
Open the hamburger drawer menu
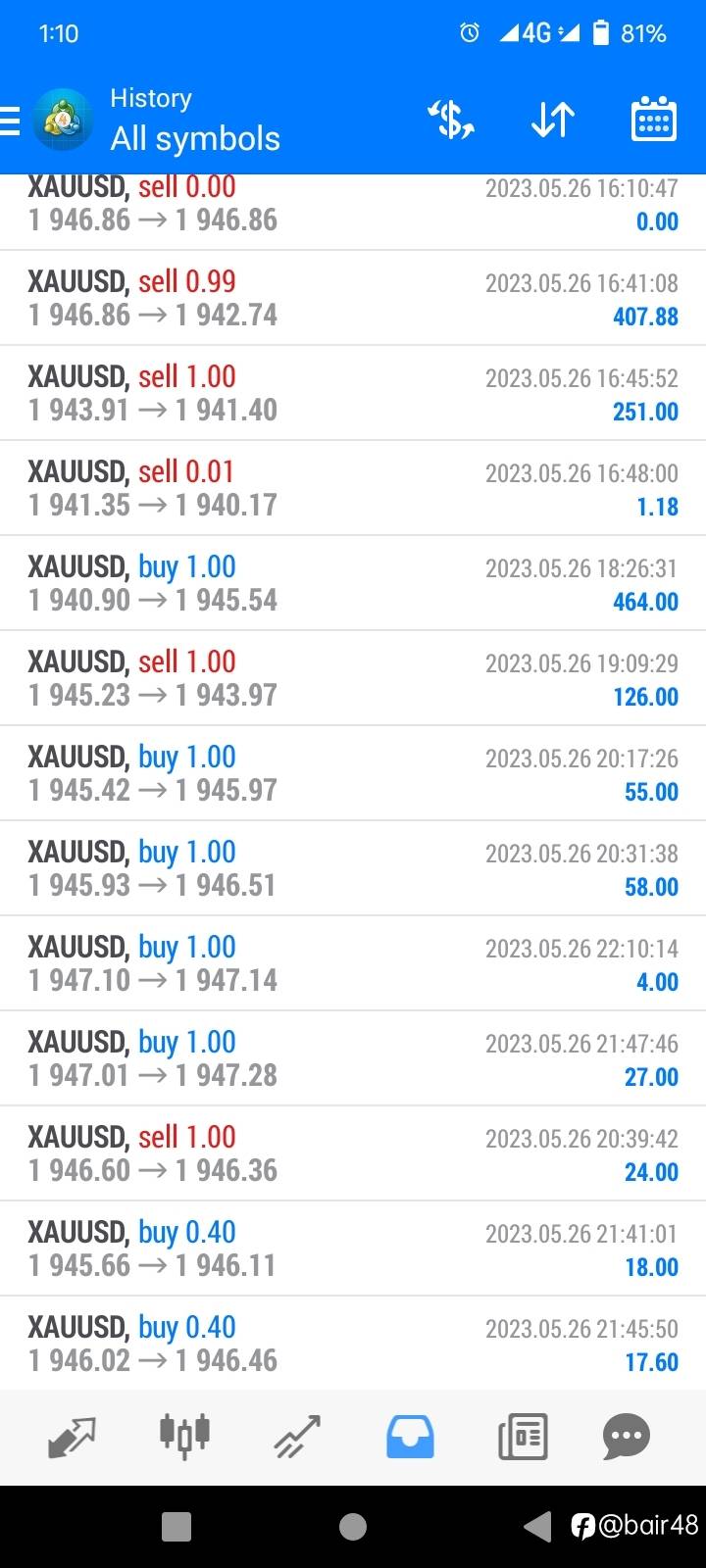point(10,121)
